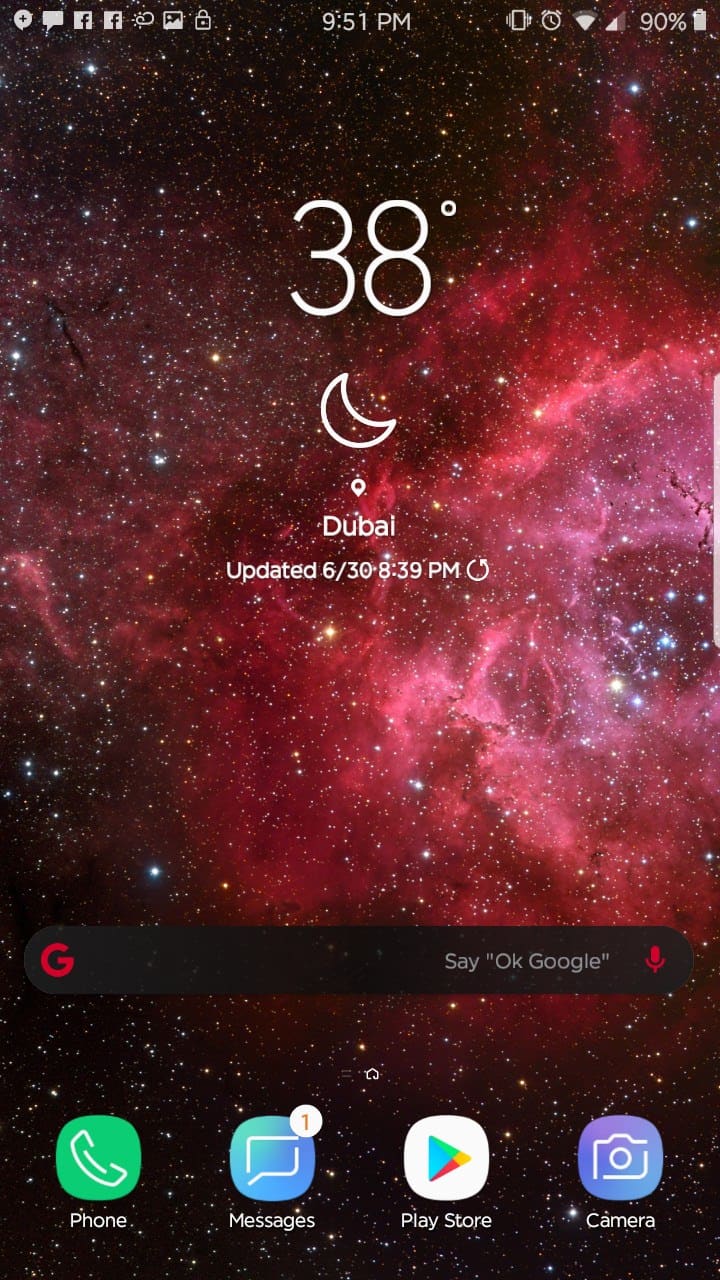Refresh the Dubai weather update
The height and width of the screenshot is (1280, 720).
pos(479,570)
